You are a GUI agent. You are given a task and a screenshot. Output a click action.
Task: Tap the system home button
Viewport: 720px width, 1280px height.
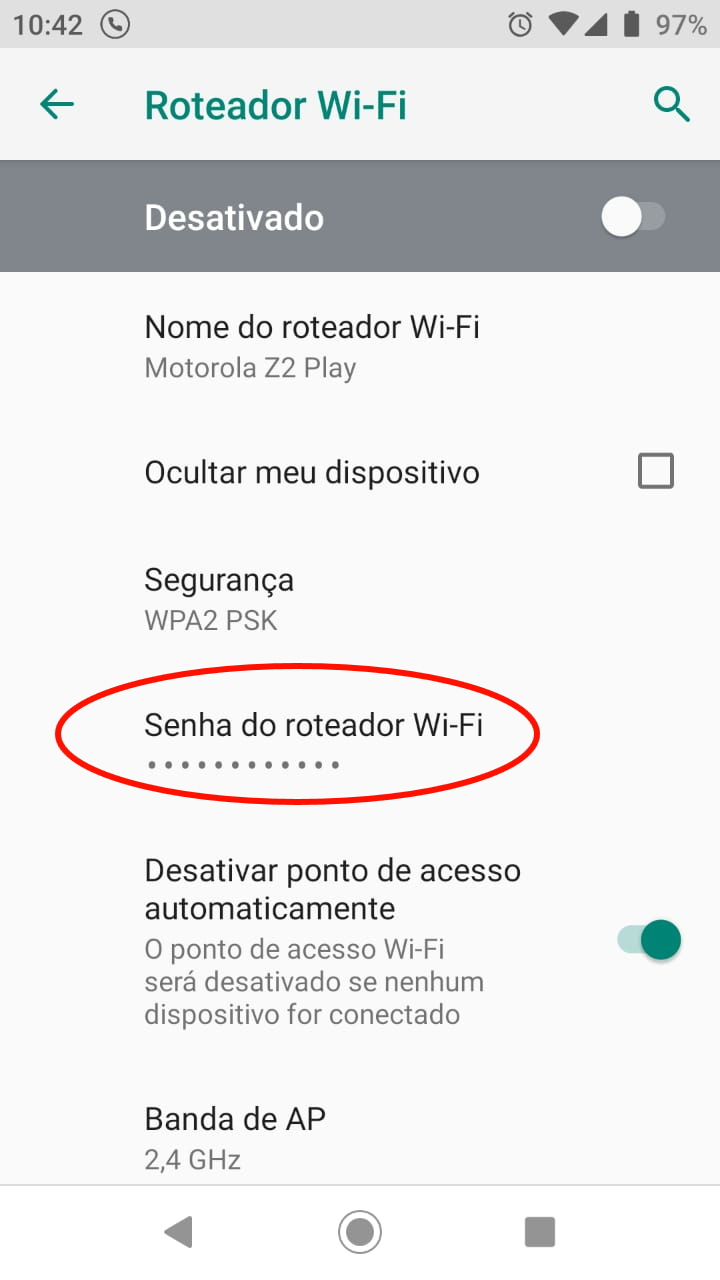[359, 1232]
